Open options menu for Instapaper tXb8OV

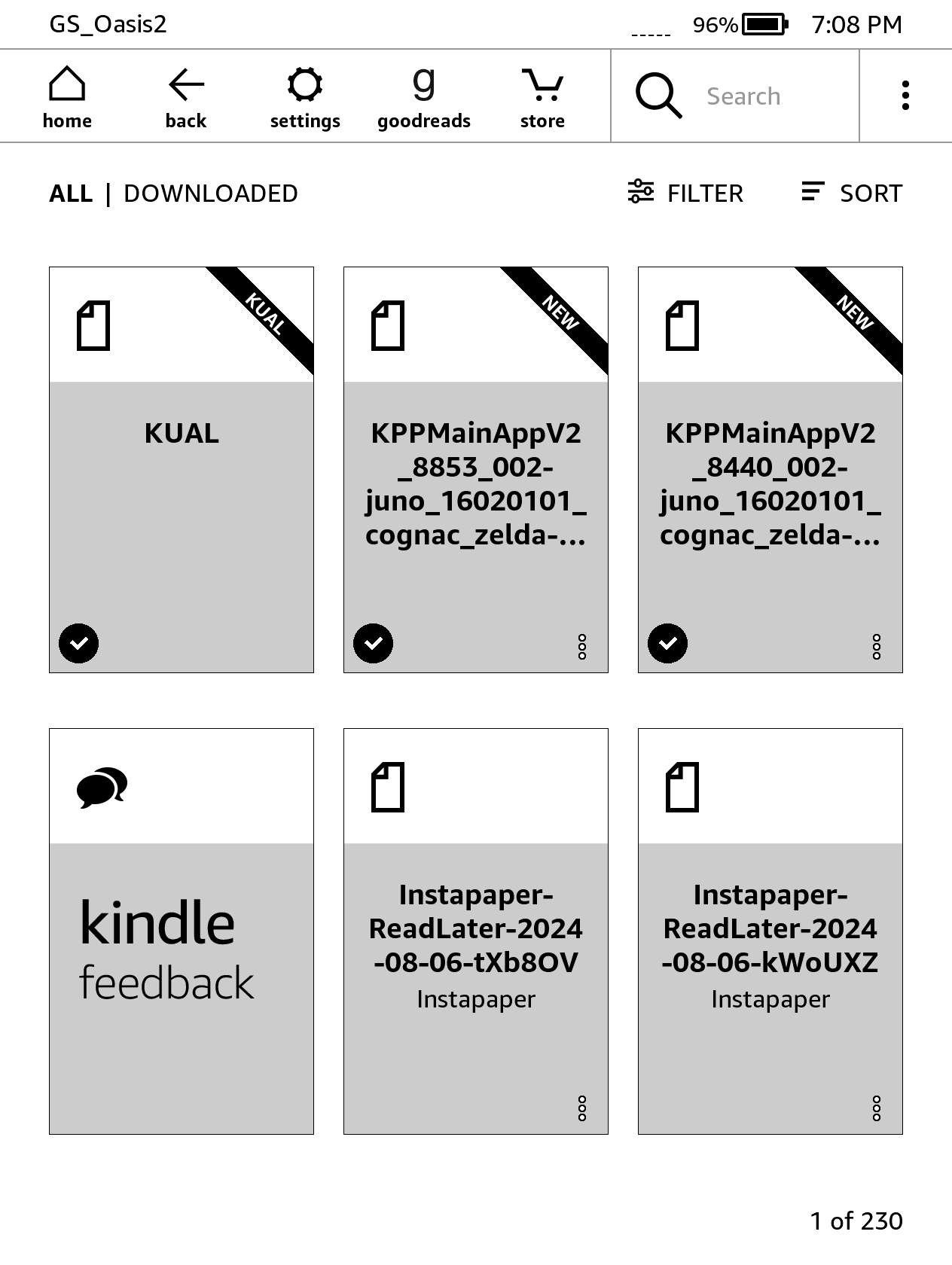(x=582, y=1108)
